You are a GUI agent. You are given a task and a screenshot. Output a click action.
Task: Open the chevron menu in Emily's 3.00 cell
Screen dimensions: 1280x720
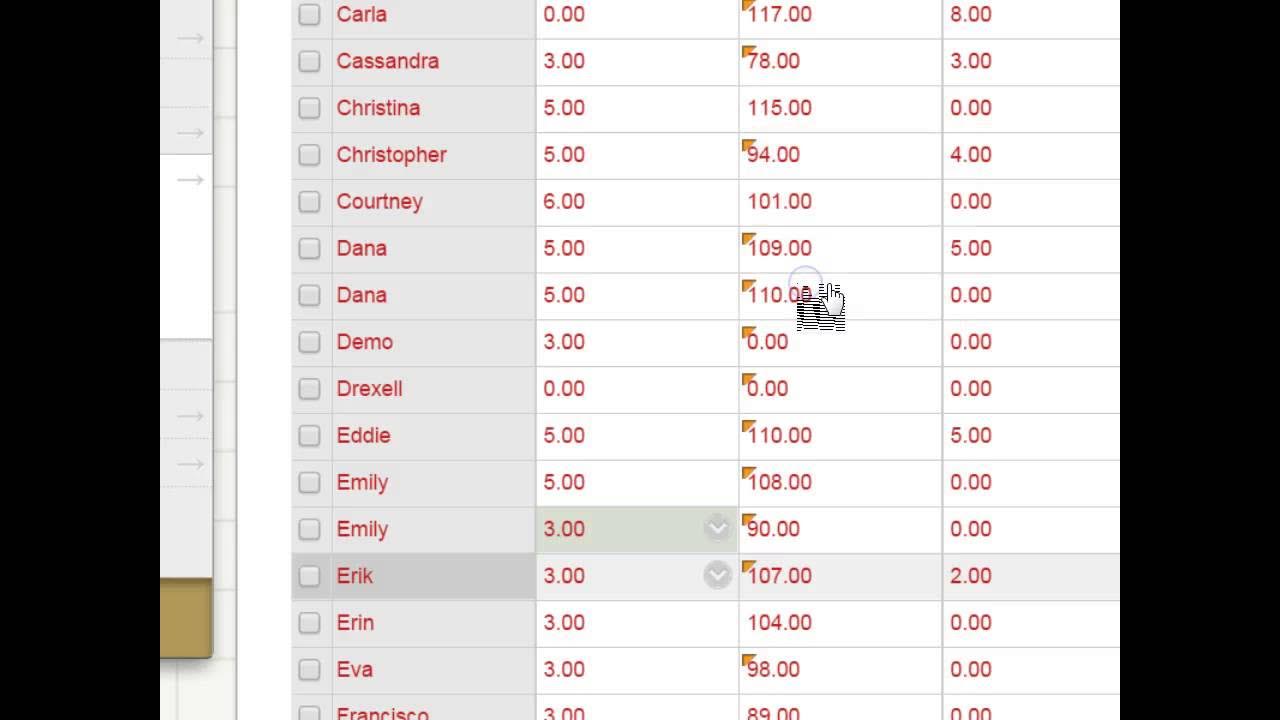pos(717,528)
